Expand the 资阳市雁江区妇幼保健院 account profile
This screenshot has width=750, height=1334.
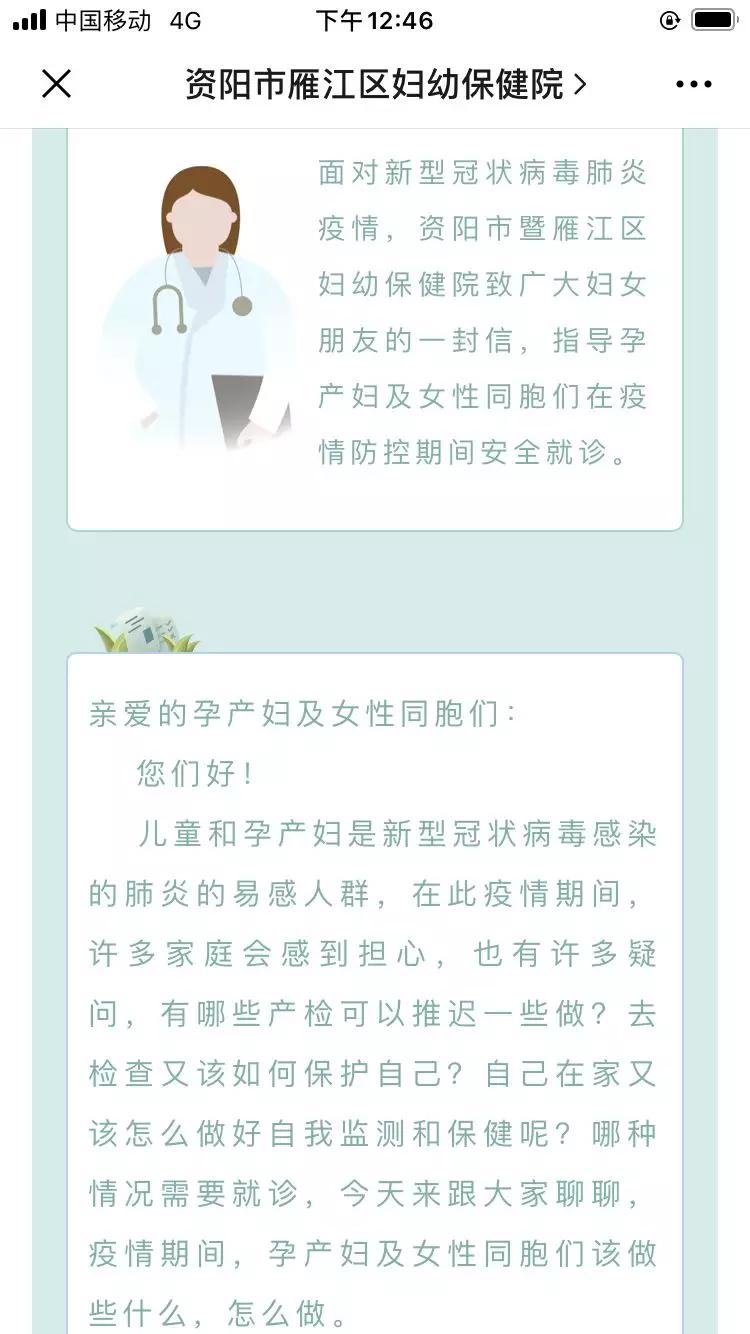coord(375,84)
